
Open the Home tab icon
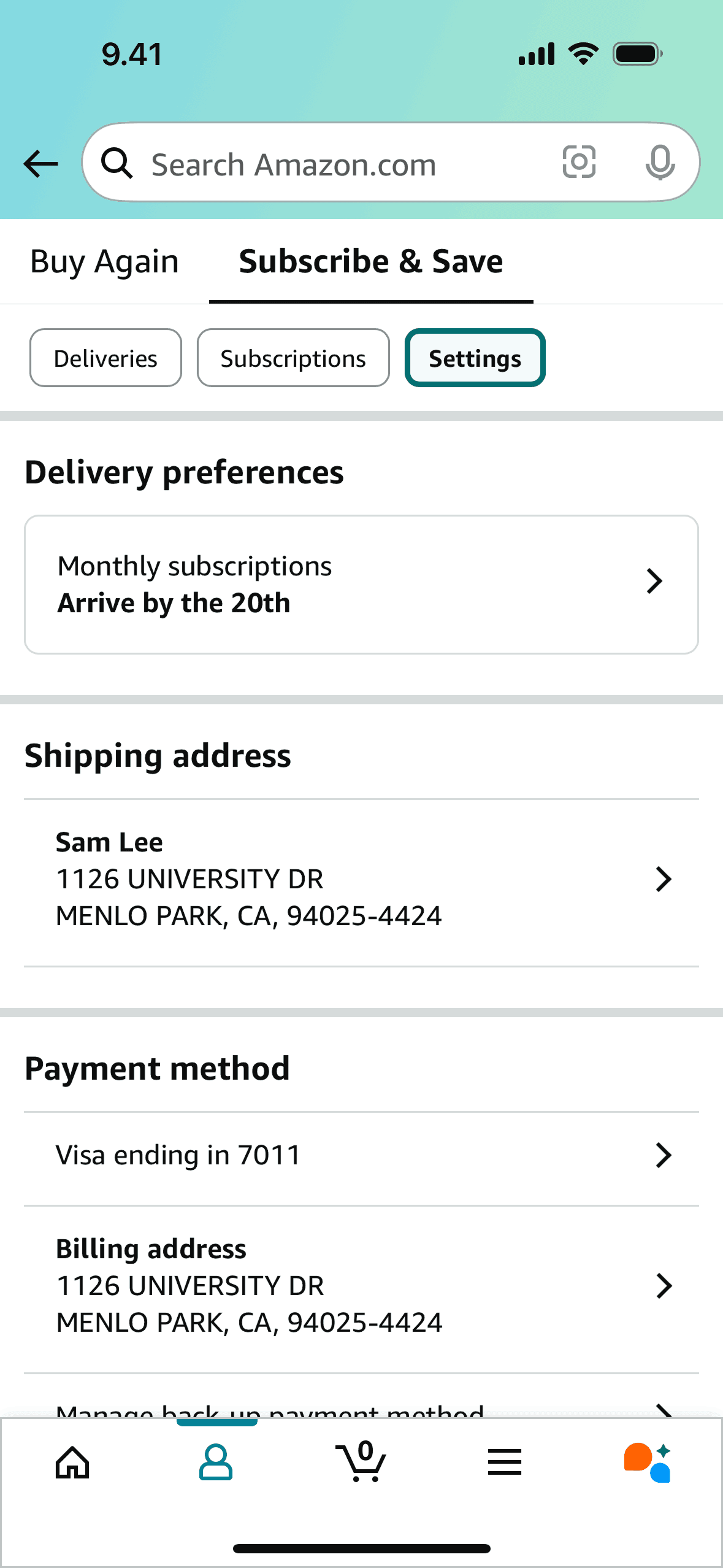(72, 1462)
